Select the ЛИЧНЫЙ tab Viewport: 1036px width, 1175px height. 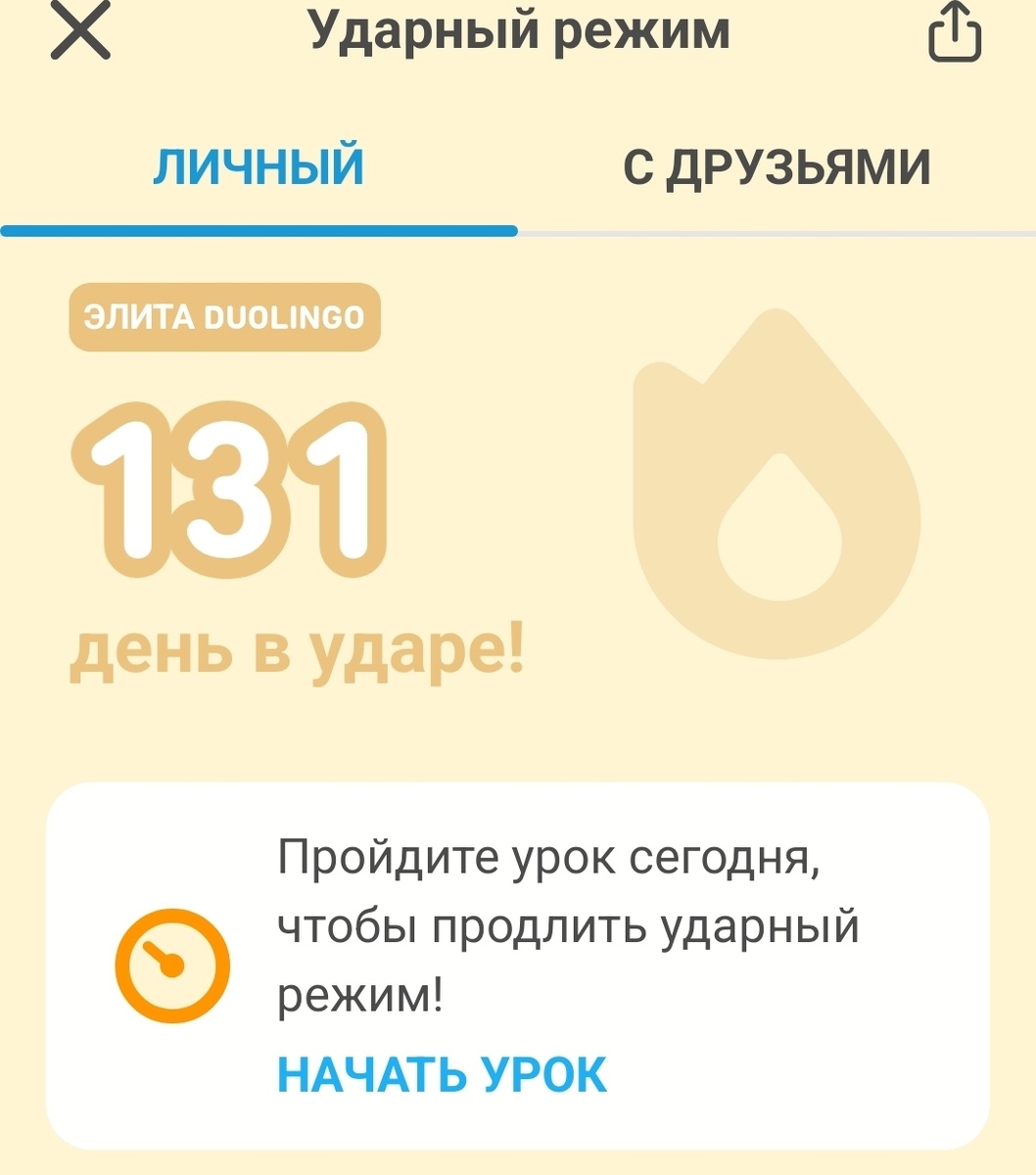tap(259, 167)
